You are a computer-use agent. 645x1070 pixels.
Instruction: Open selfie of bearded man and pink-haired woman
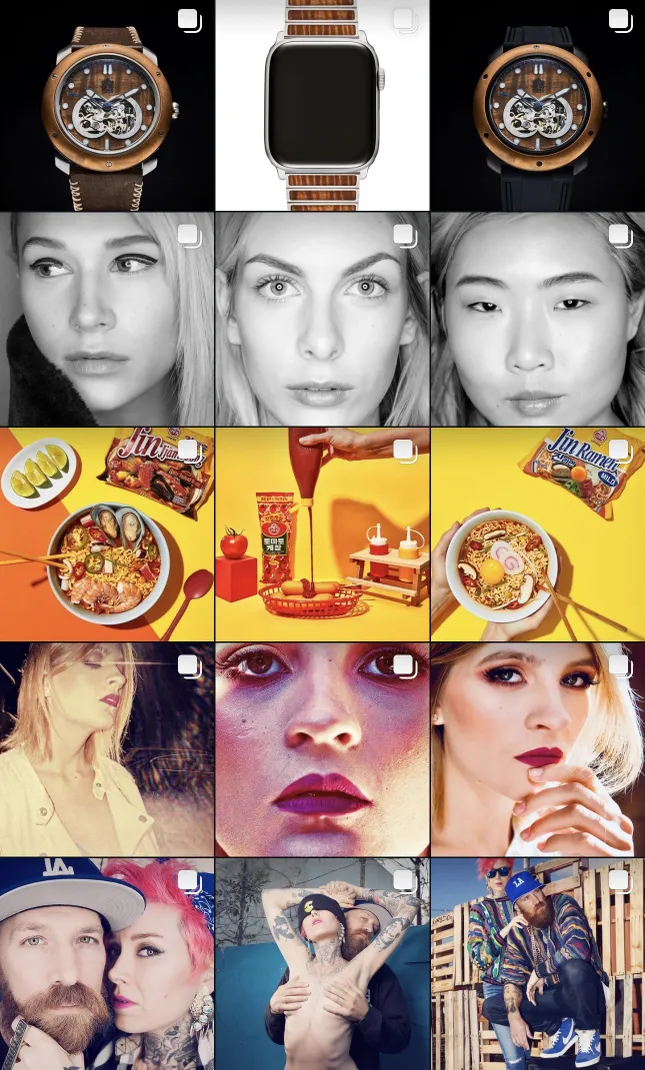point(107,963)
